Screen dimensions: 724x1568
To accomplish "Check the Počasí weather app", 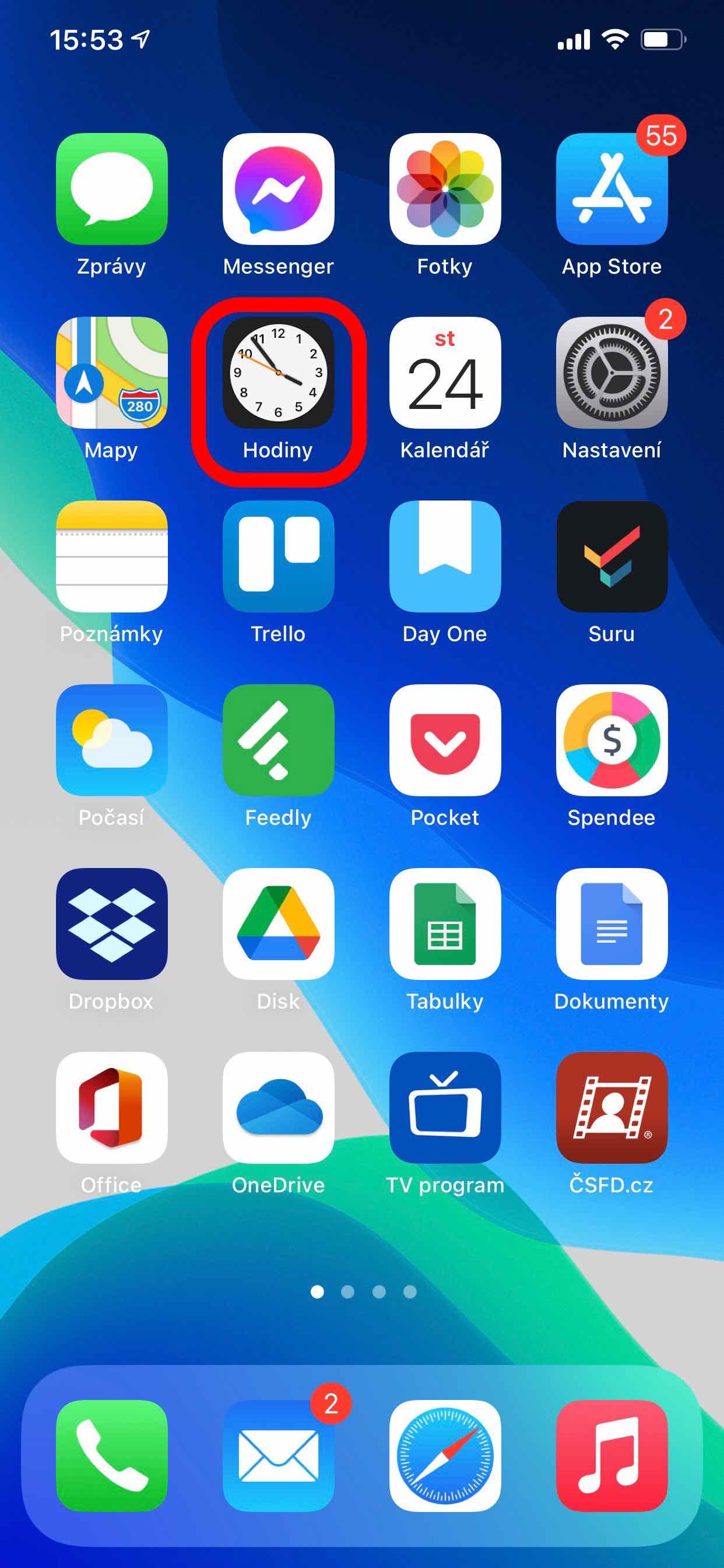I will (x=111, y=740).
